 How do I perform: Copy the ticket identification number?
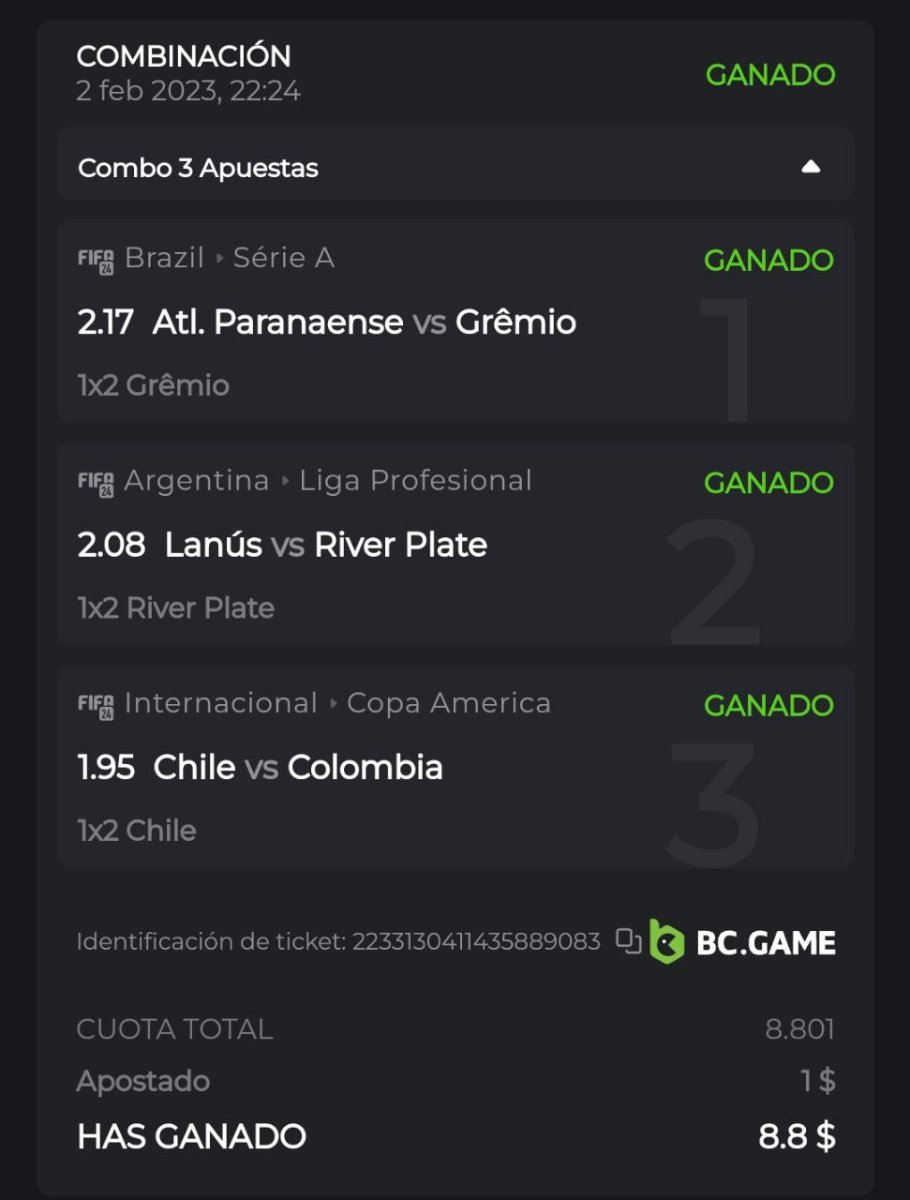[x=628, y=941]
